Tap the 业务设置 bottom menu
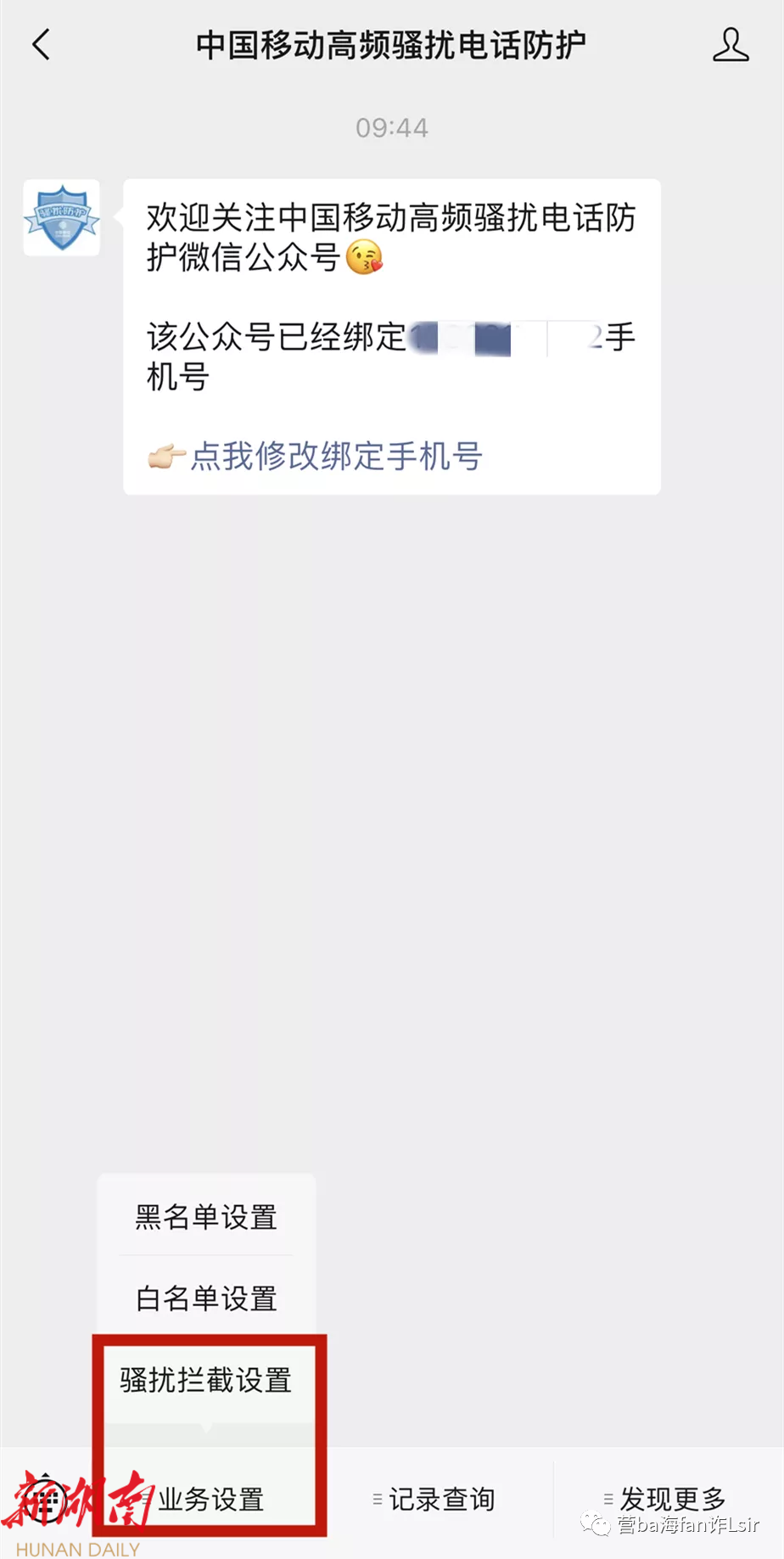The height and width of the screenshot is (1559, 784). [x=210, y=1500]
